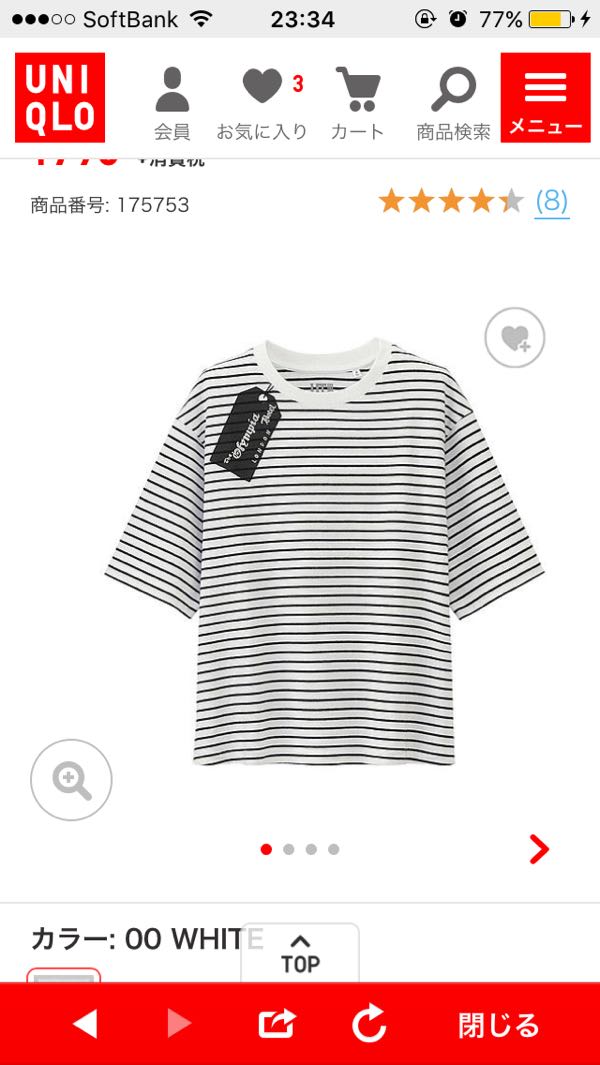
Task: Zoom in on the product image
Action: coord(71,780)
